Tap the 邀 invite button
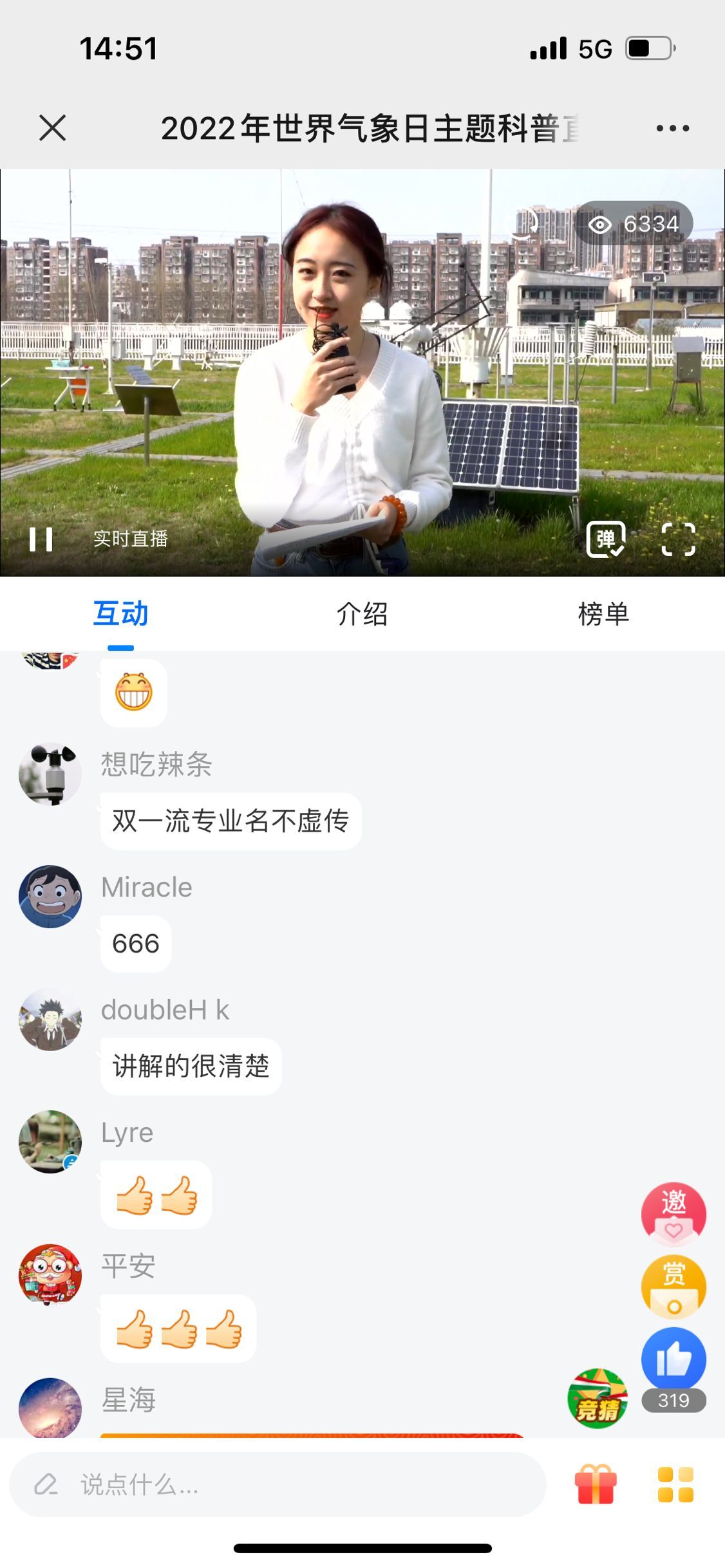Image resolution: width=725 pixels, height=1568 pixels. point(673,1214)
